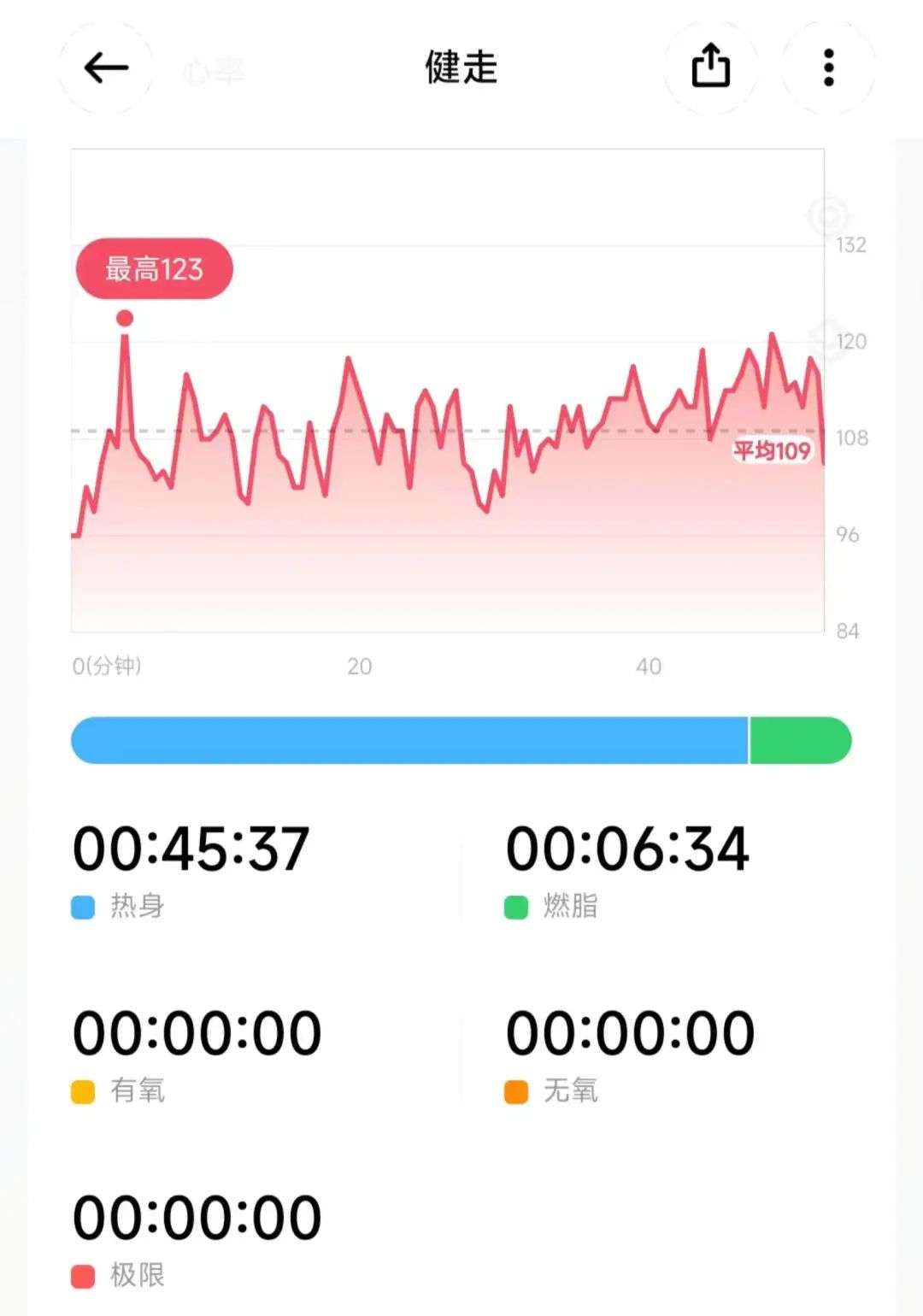Share this 健走 workout record
The width and height of the screenshot is (923, 1316).
(x=710, y=67)
